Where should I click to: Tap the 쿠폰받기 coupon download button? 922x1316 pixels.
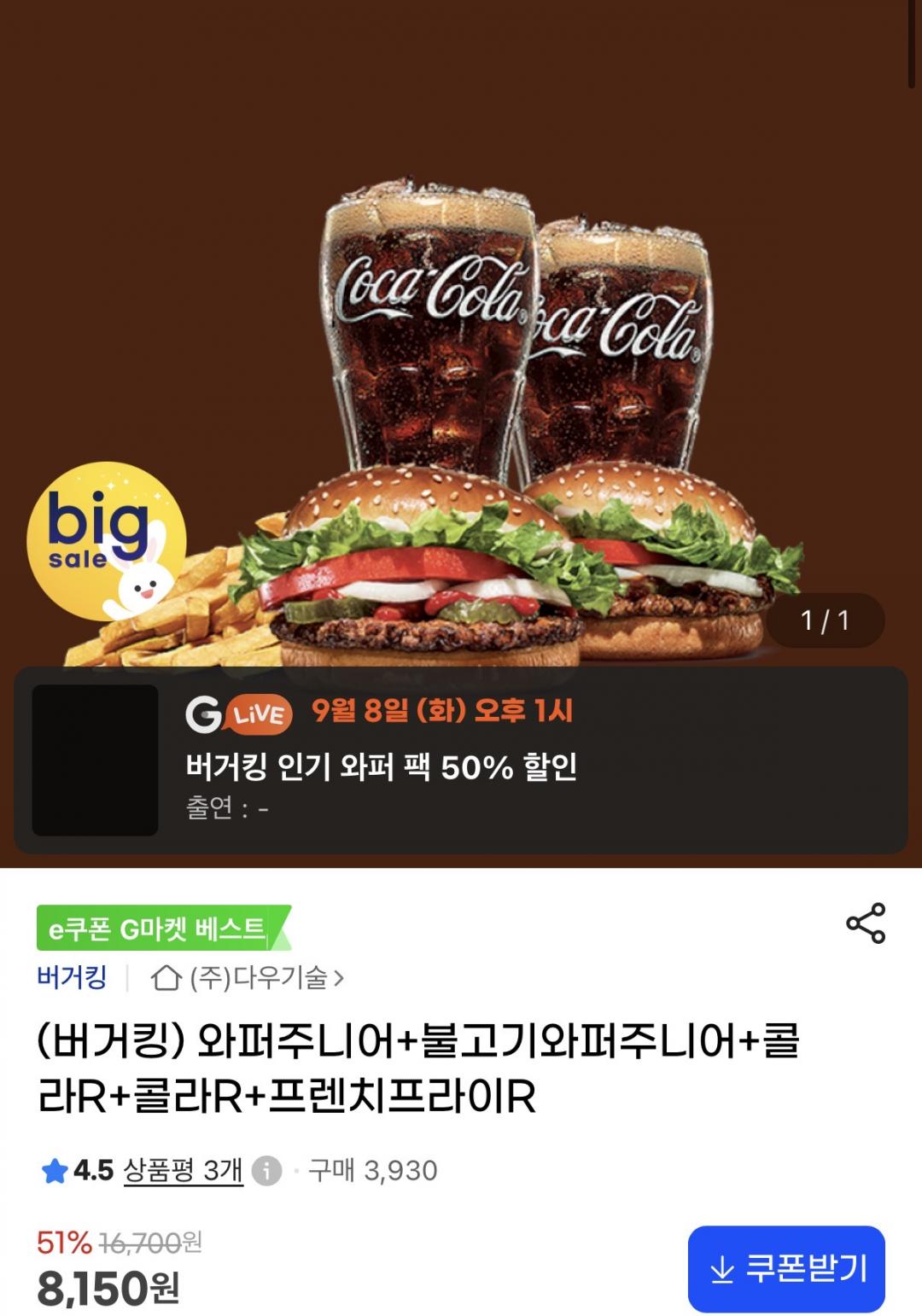click(x=786, y=1269)
